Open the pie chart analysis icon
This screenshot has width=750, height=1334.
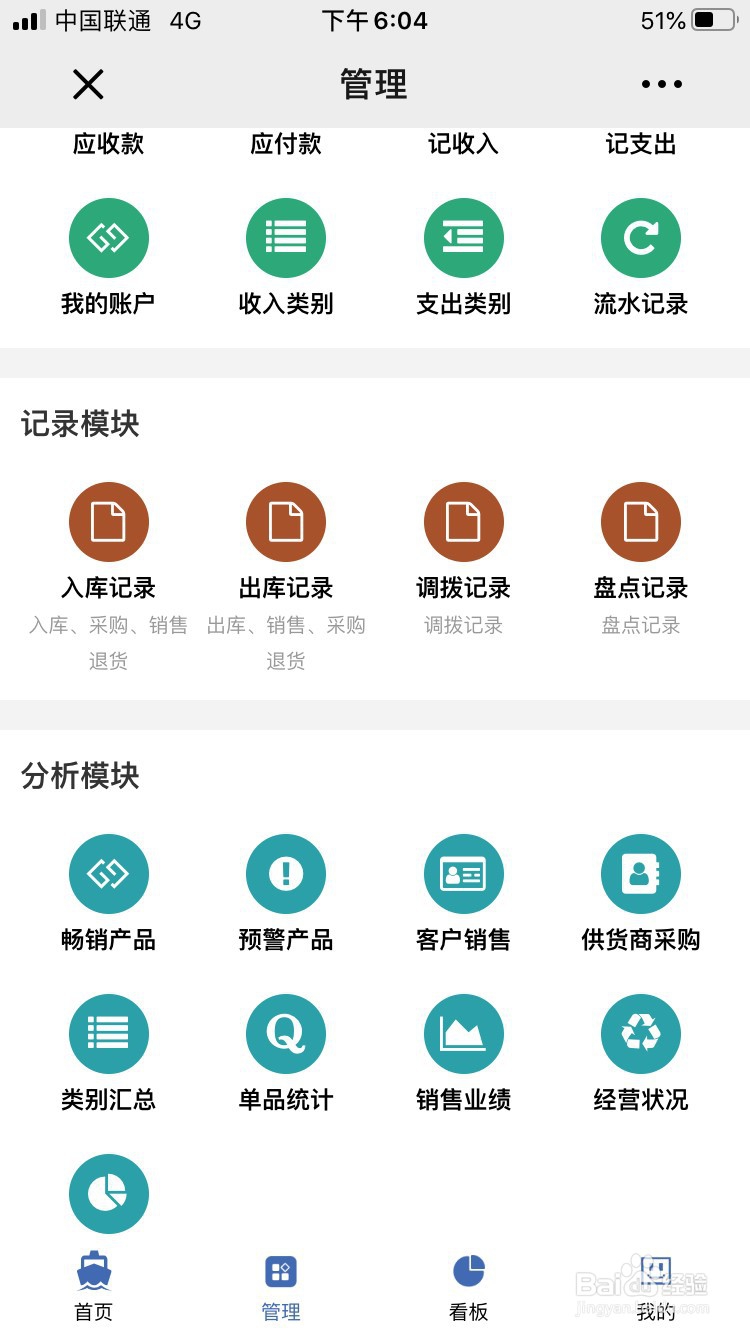pyautogui.click(x=108, y=1194)
